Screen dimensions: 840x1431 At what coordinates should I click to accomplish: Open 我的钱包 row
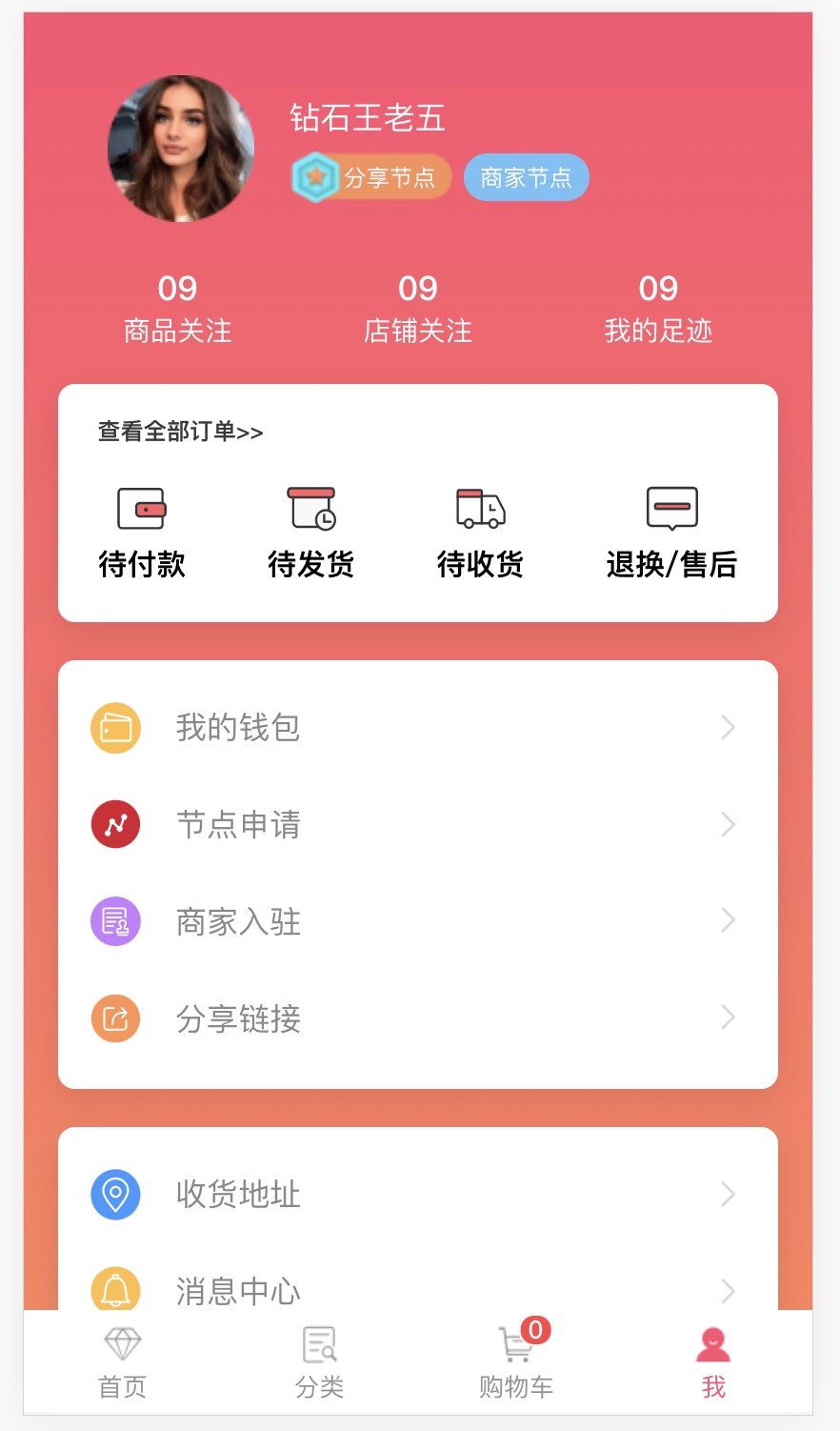[x=417, y=728]
